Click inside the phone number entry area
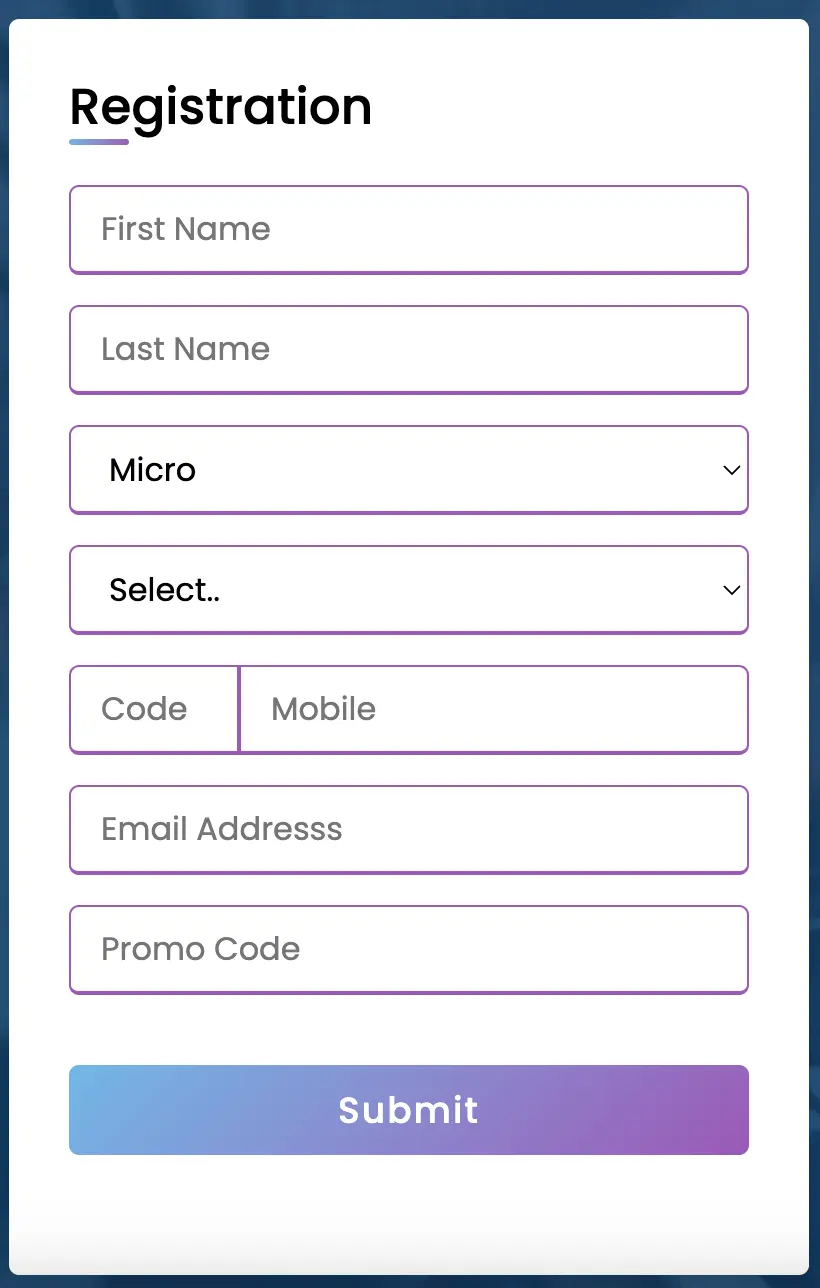The height and width of the screenshot is (1288, 820). (494, 709)
